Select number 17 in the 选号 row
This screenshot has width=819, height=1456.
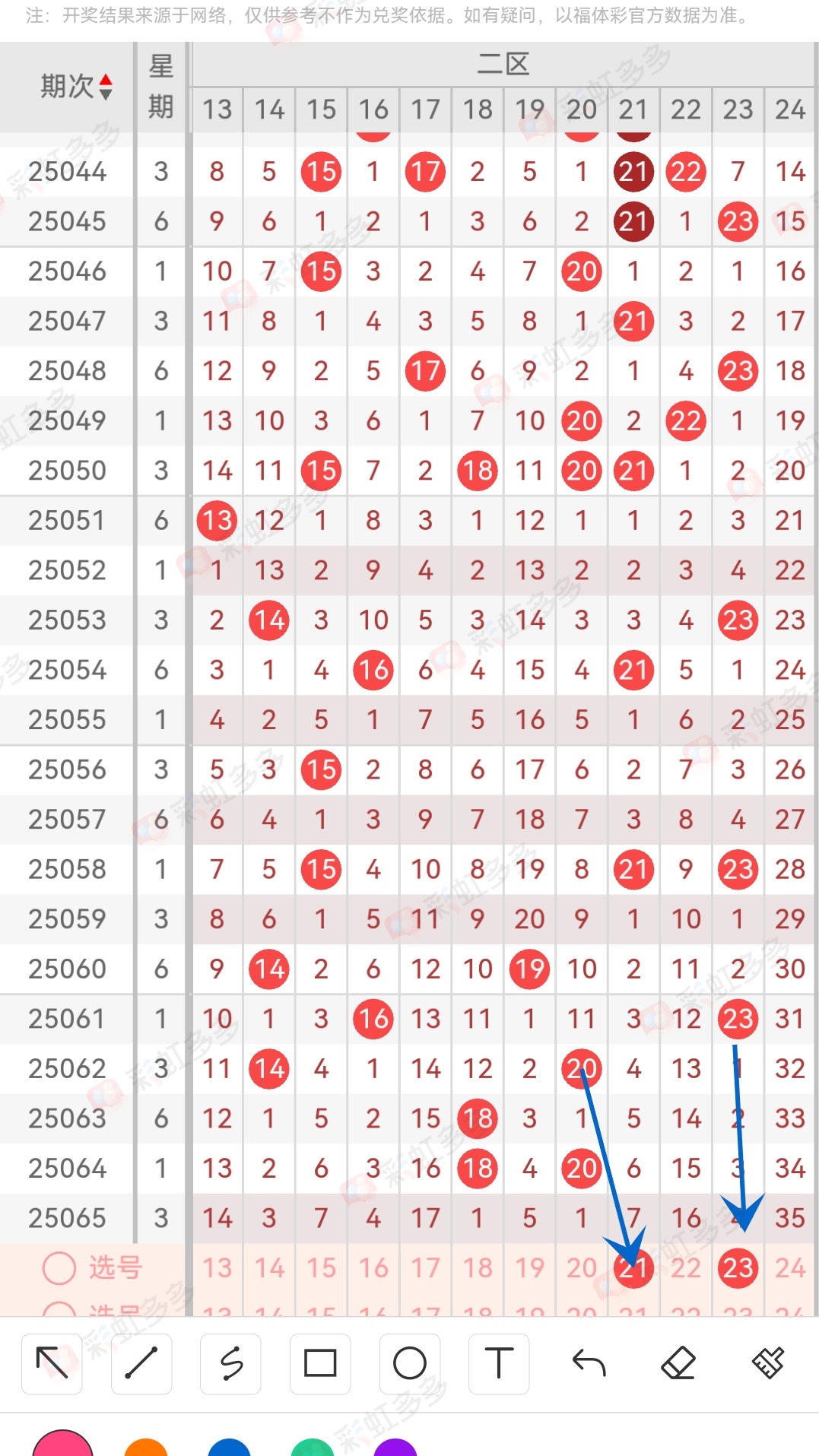click(x=424, y=1268)
